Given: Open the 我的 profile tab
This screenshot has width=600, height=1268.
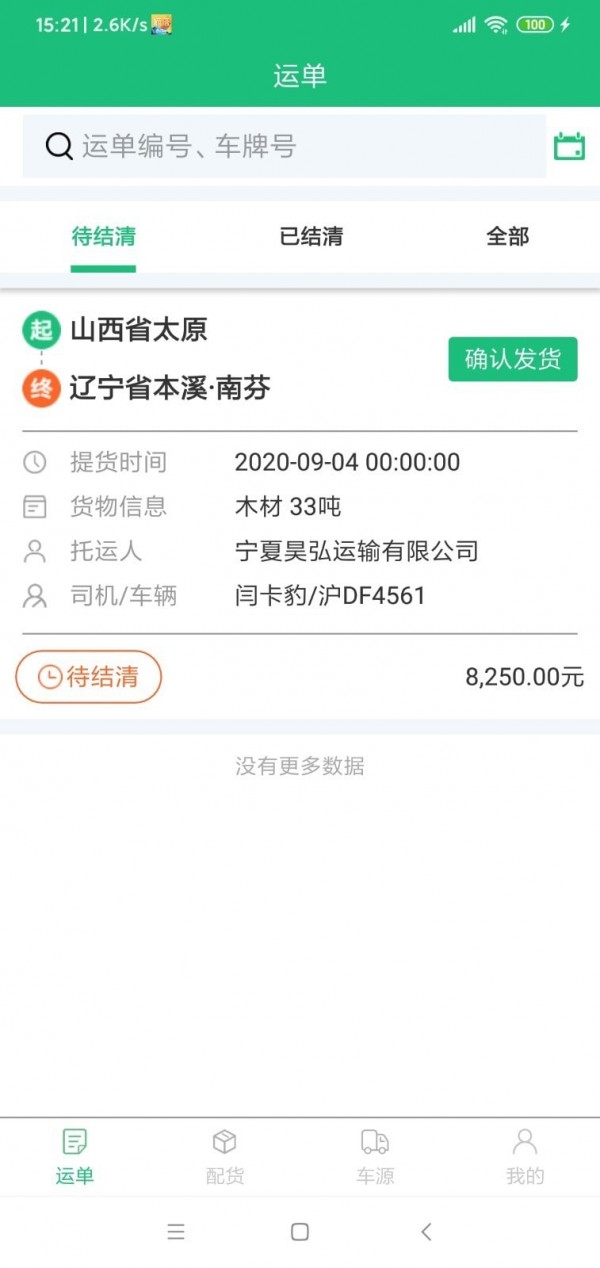Looking at the screenshot, I should (x=524, y=1156).
